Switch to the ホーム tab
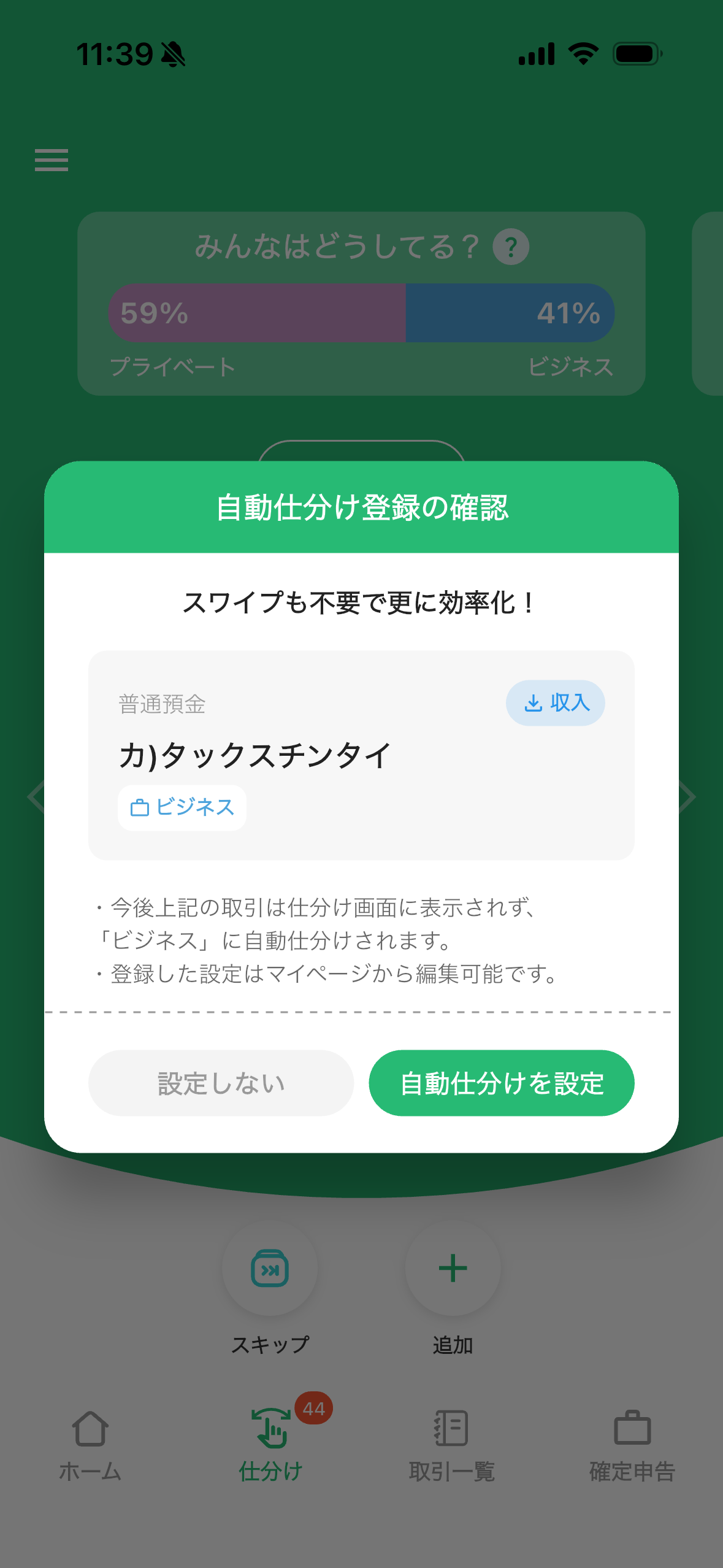This screenshot has height=1568, width=723. pyautogui.click(x=90, y=1445)
